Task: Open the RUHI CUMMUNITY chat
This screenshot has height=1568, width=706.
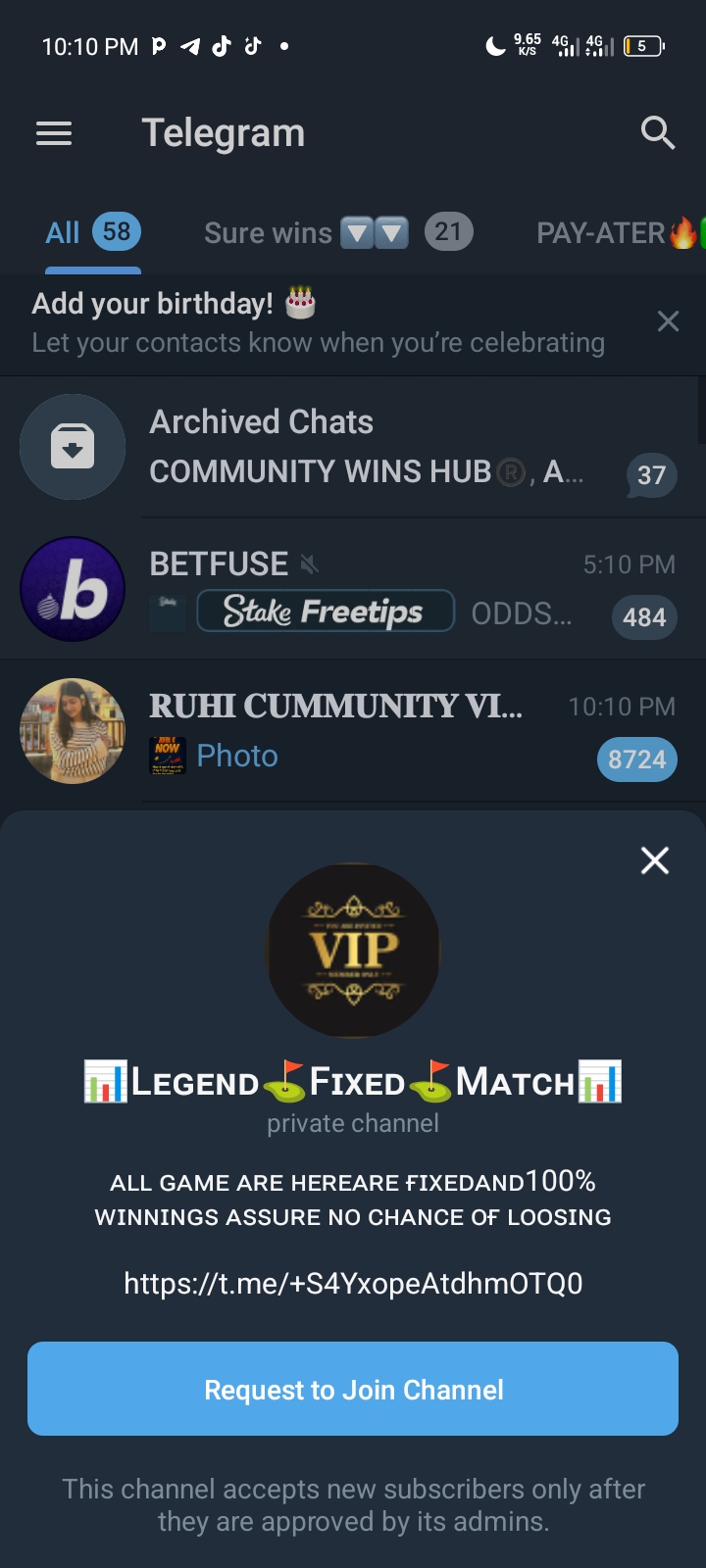Action: coord(353,731)
